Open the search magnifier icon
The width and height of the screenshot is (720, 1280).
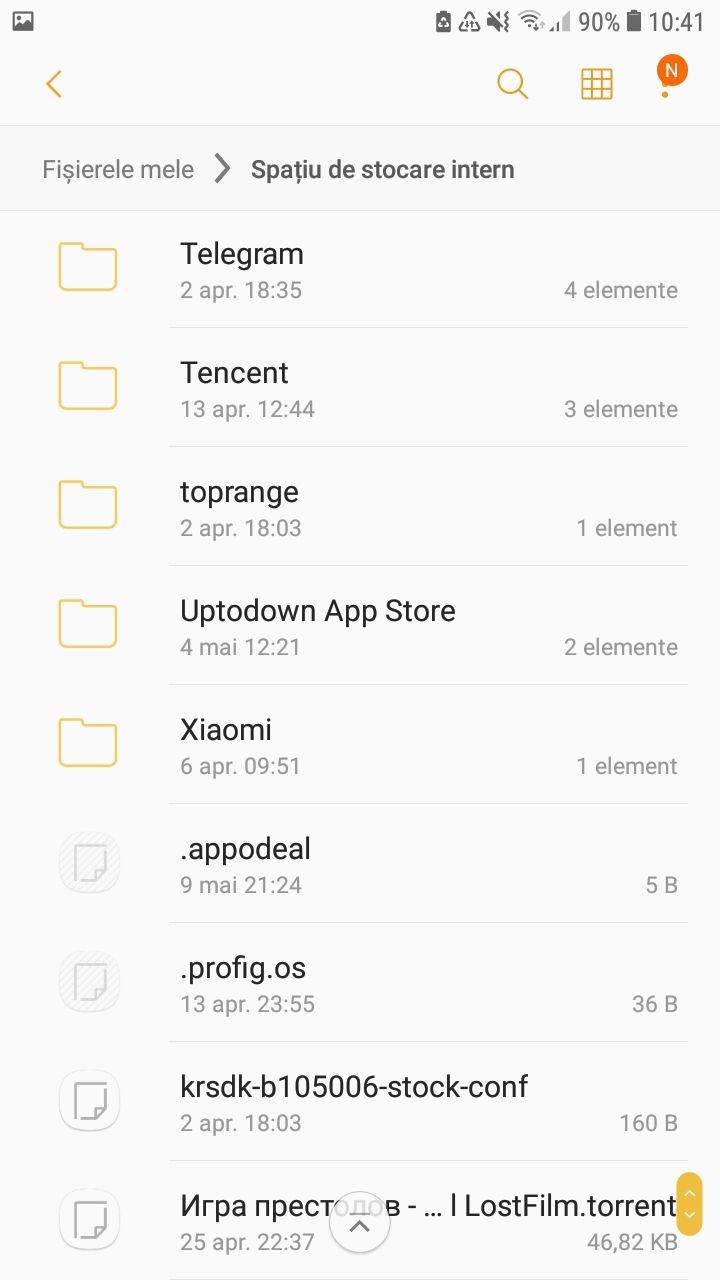[x=512, y=84]
